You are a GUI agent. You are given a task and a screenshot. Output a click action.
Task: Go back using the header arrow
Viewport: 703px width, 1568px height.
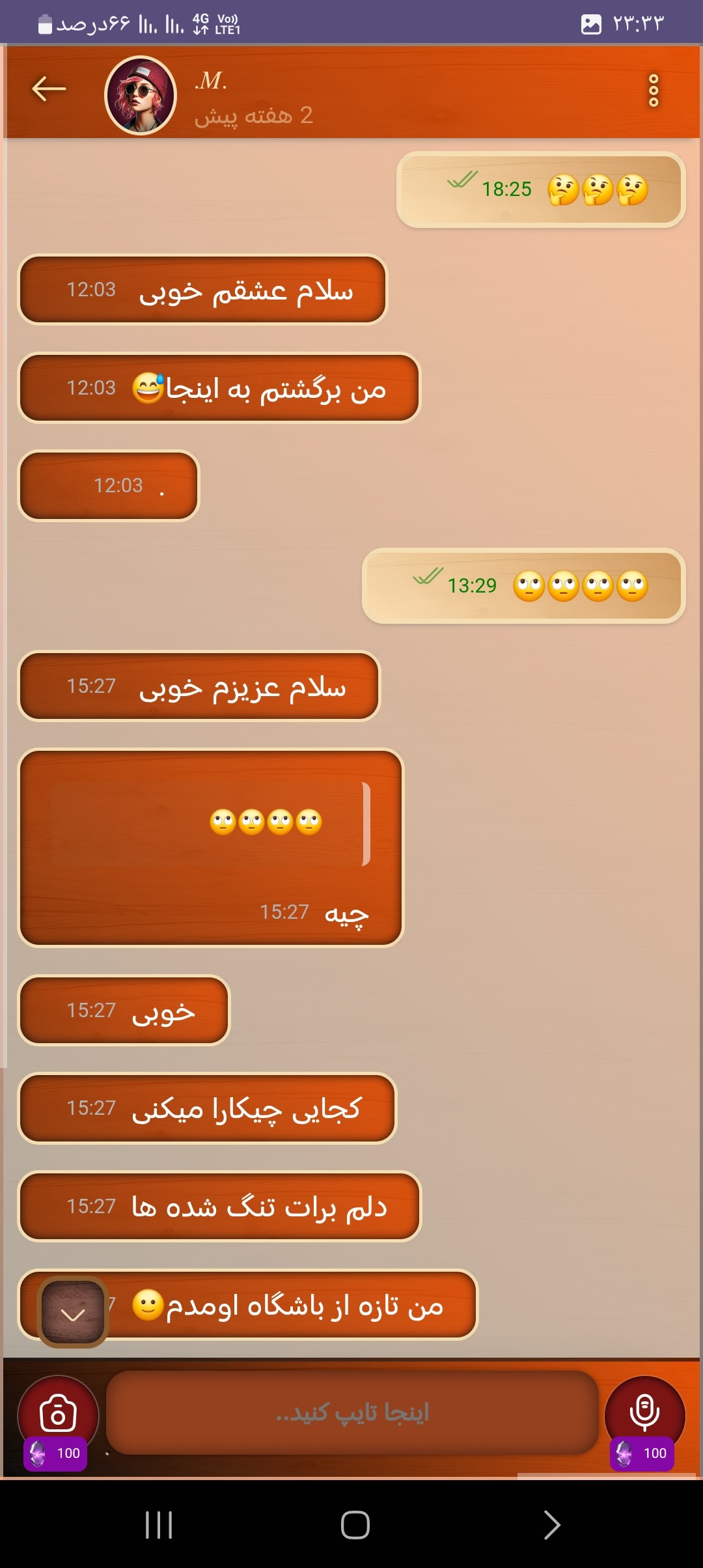tap(49, 89)
